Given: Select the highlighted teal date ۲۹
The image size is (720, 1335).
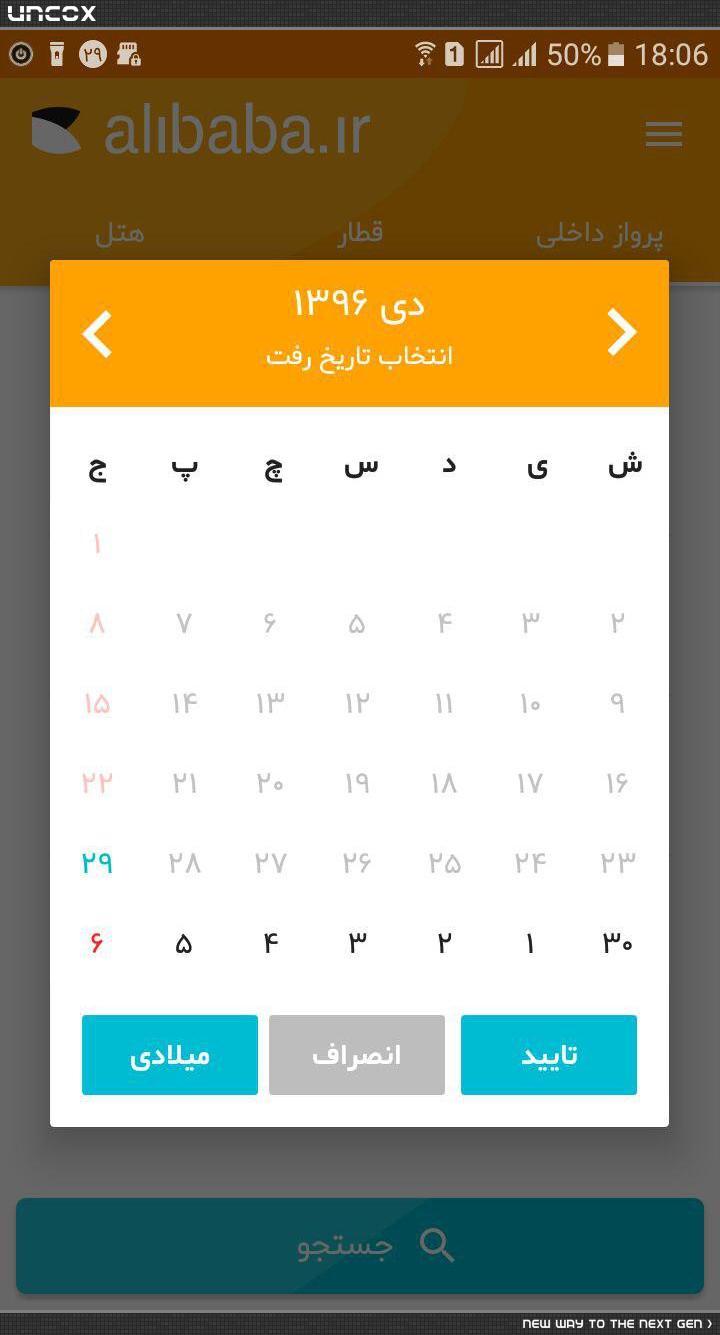Looking at the screenshot, I should click(97, 862).
